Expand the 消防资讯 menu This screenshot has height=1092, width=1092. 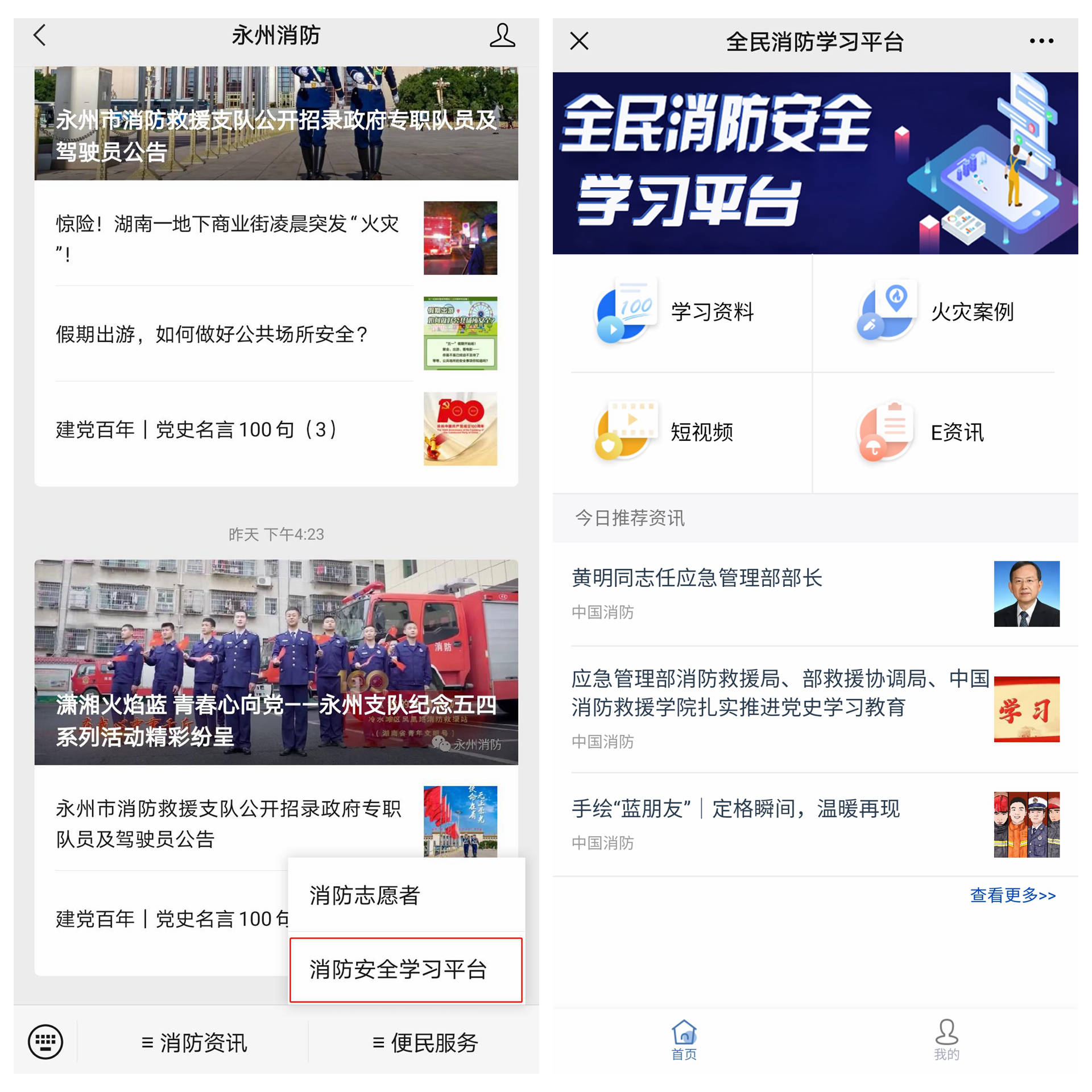(x=194, y=1042)
